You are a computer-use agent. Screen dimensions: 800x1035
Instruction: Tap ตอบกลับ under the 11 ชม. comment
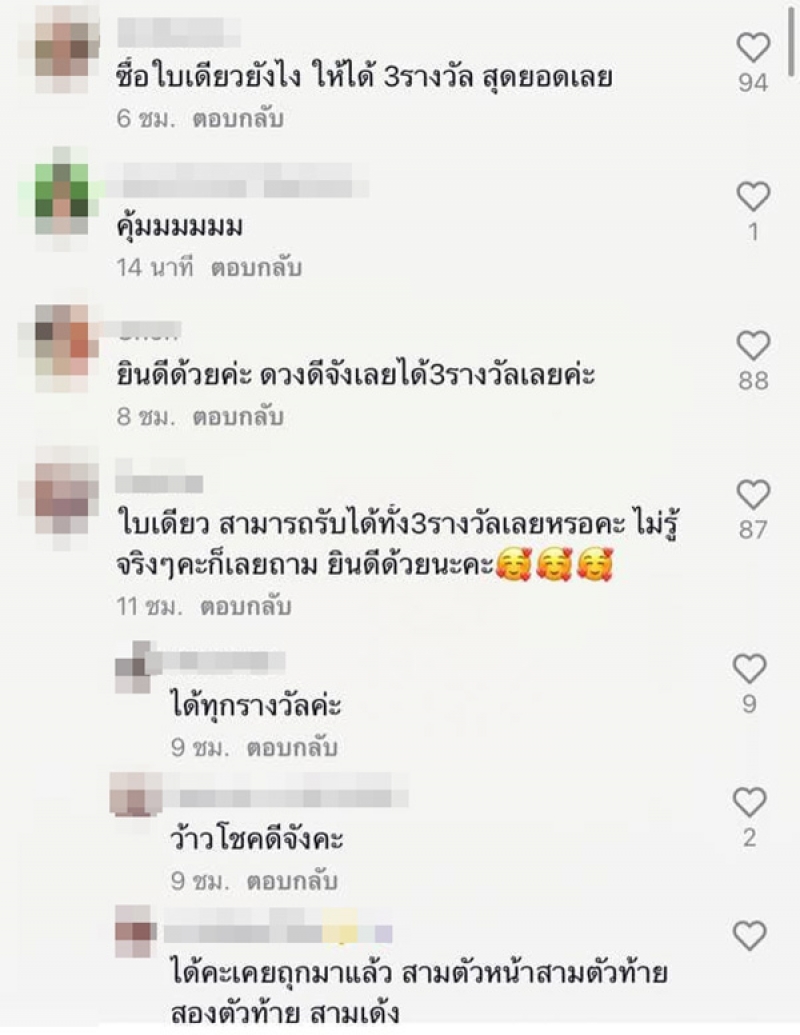pos(248,605)
